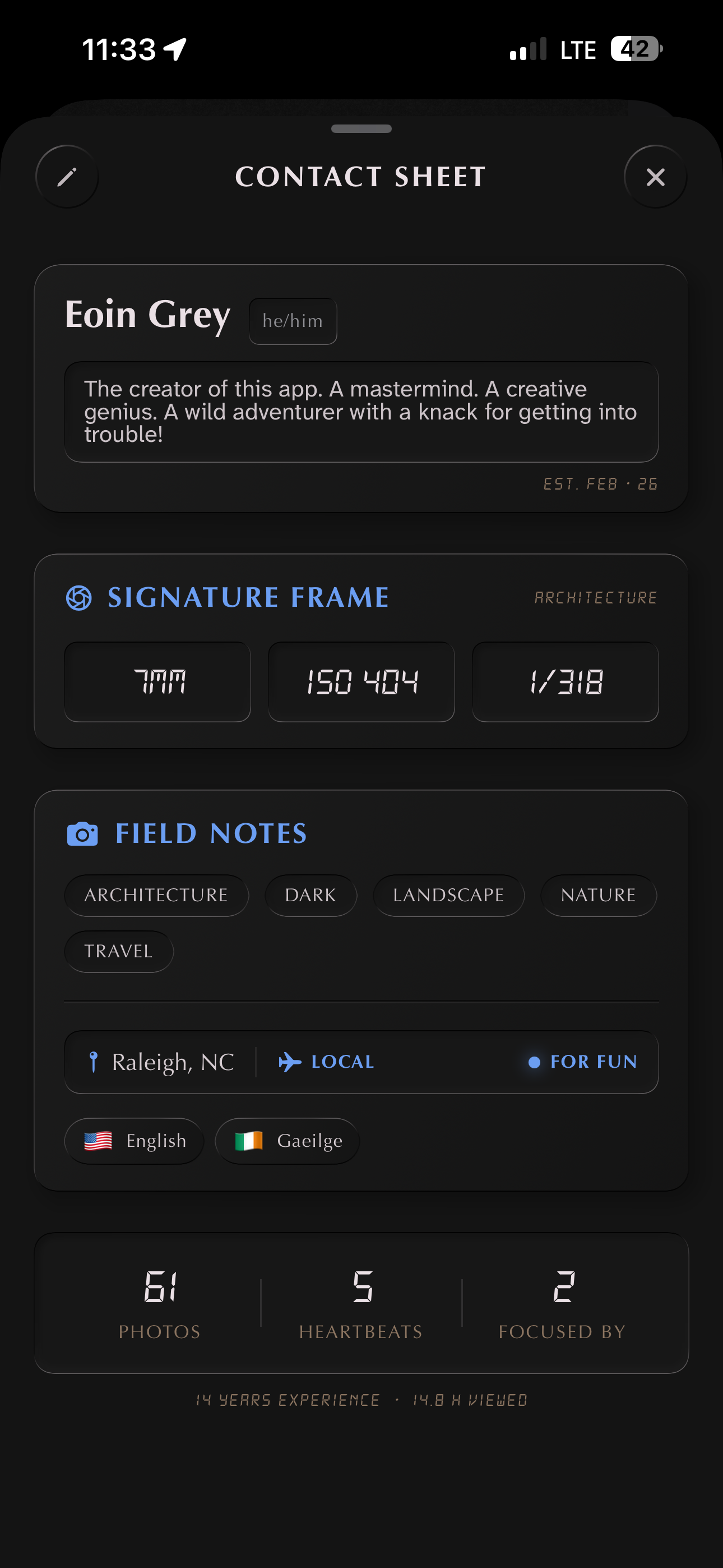Screen dimensions: 723x1568
Task: Open the Heartbeats count
Action: point(361,1304)
